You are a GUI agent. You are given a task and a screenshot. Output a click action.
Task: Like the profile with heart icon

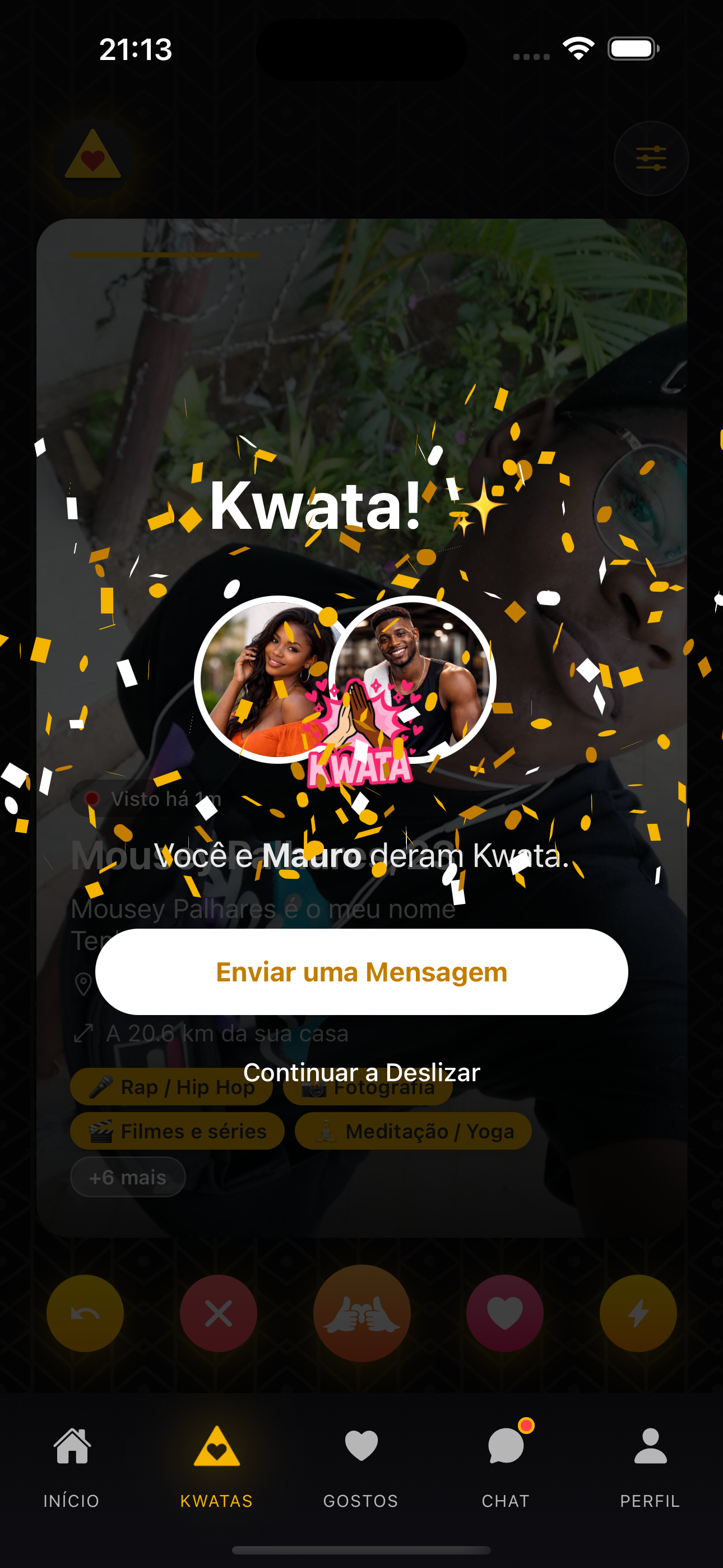[x=504, y=1314]
